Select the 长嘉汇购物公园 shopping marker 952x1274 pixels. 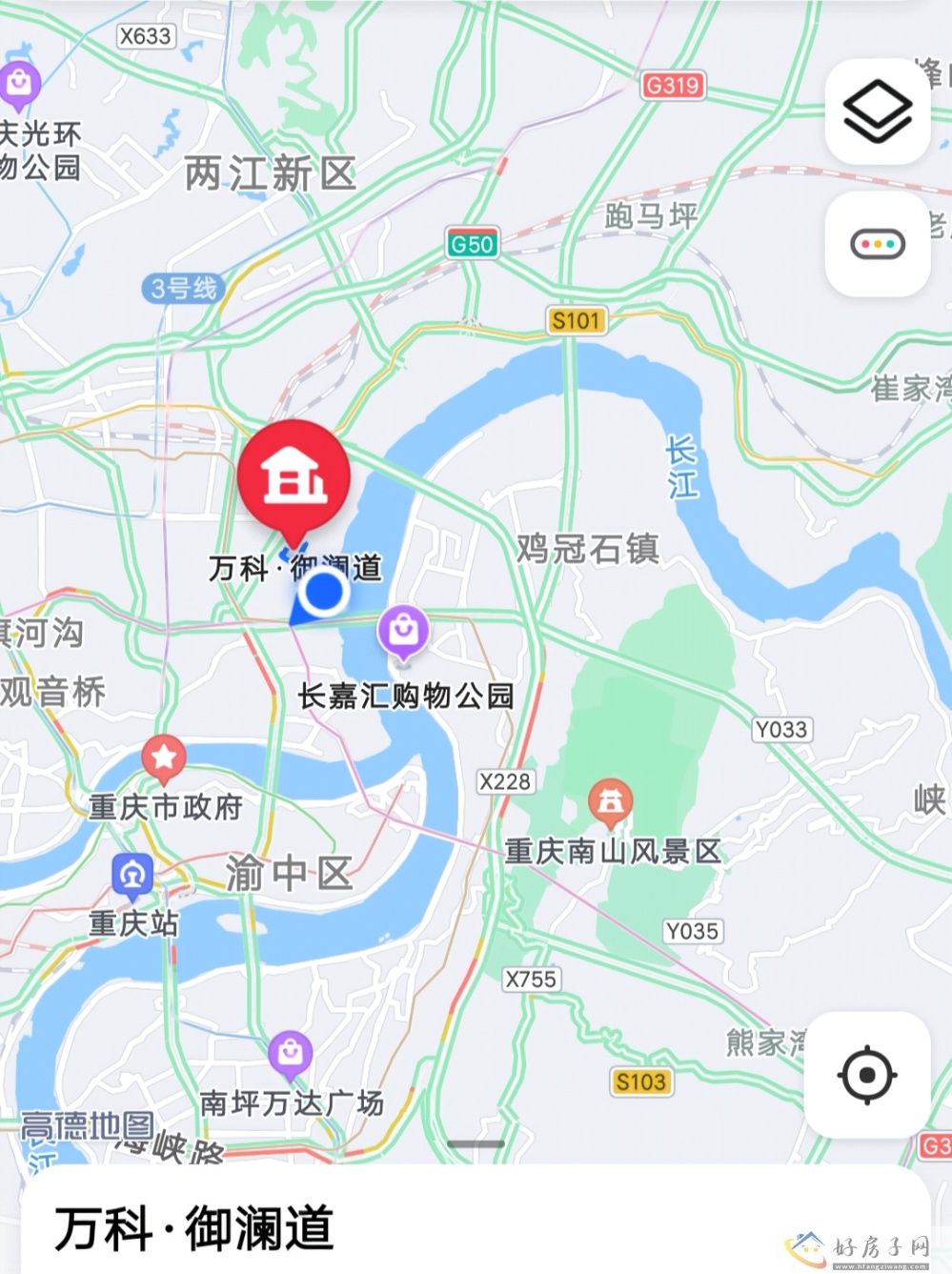pyautogui.click(x=403, y=632)
